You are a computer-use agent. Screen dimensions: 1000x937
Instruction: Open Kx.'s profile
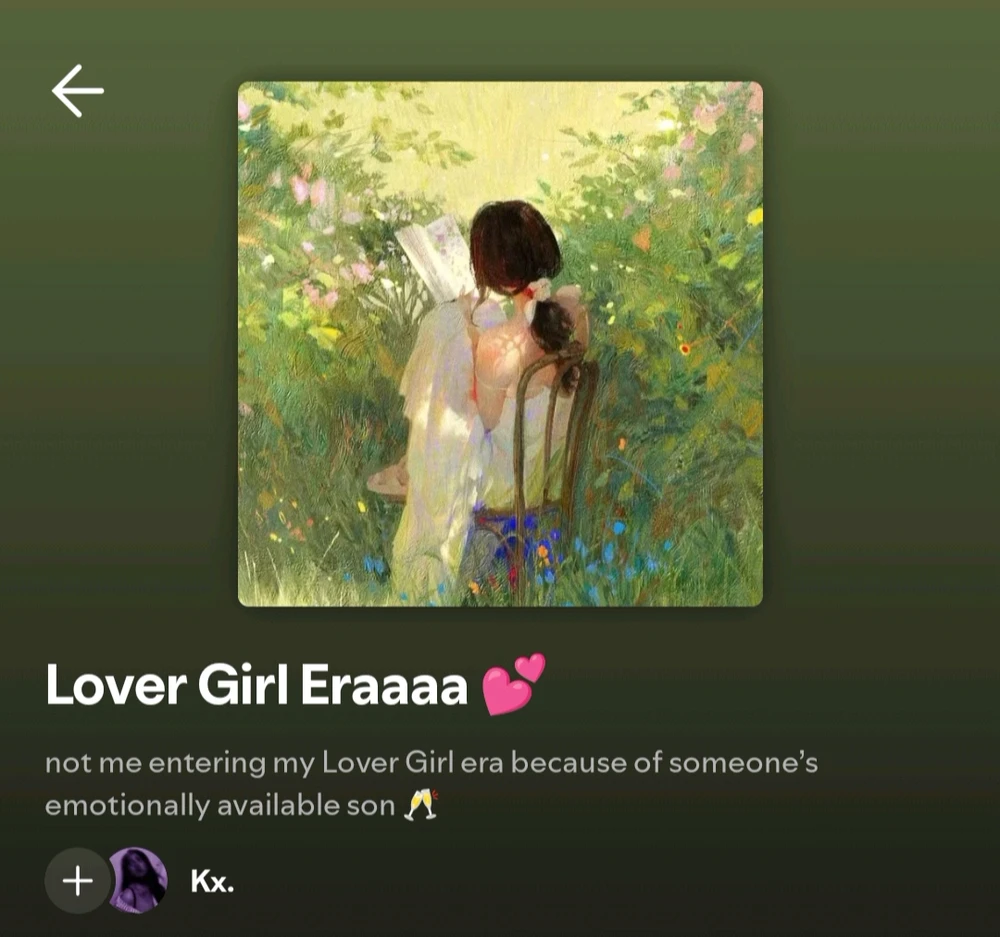(x=211, y=881)
